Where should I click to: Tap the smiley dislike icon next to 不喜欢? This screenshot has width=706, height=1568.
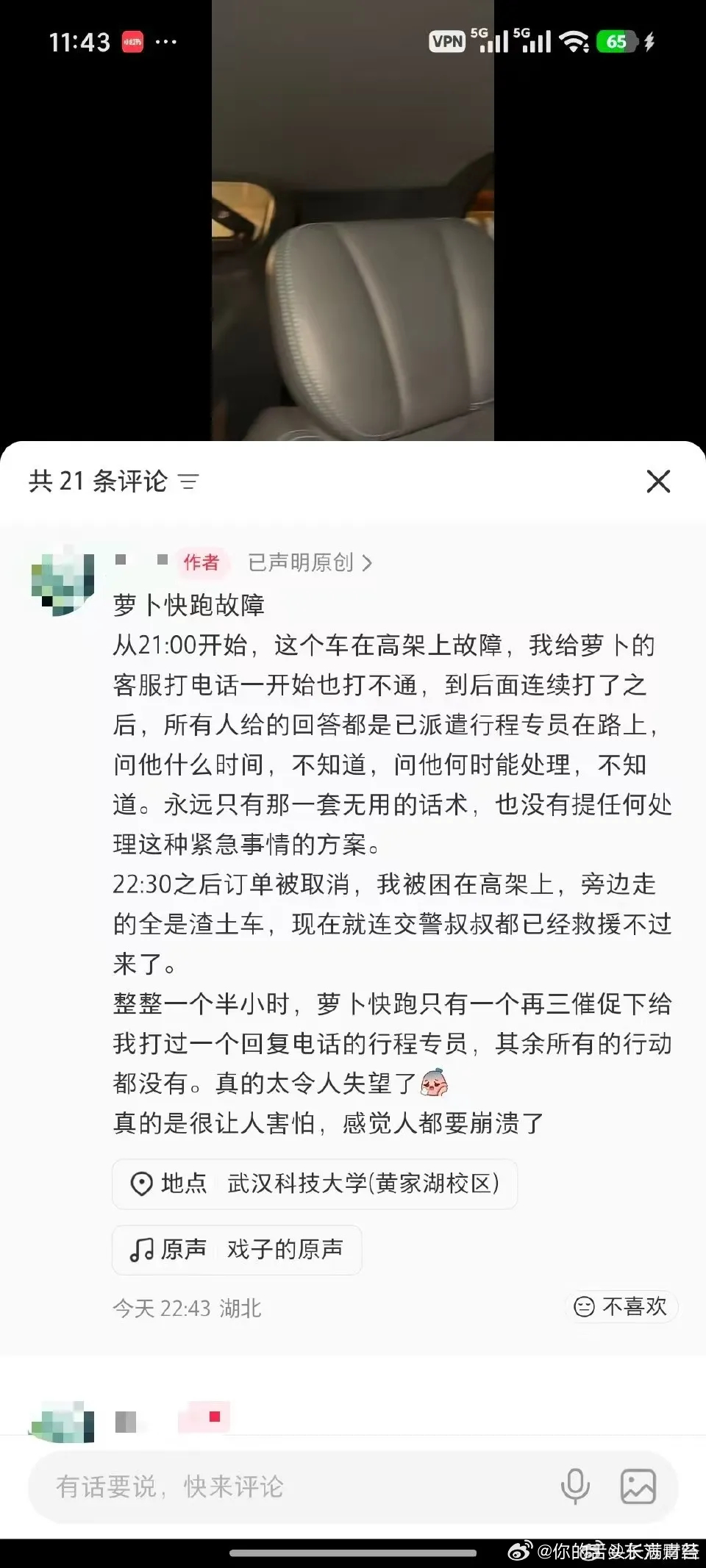[584, 1307]
